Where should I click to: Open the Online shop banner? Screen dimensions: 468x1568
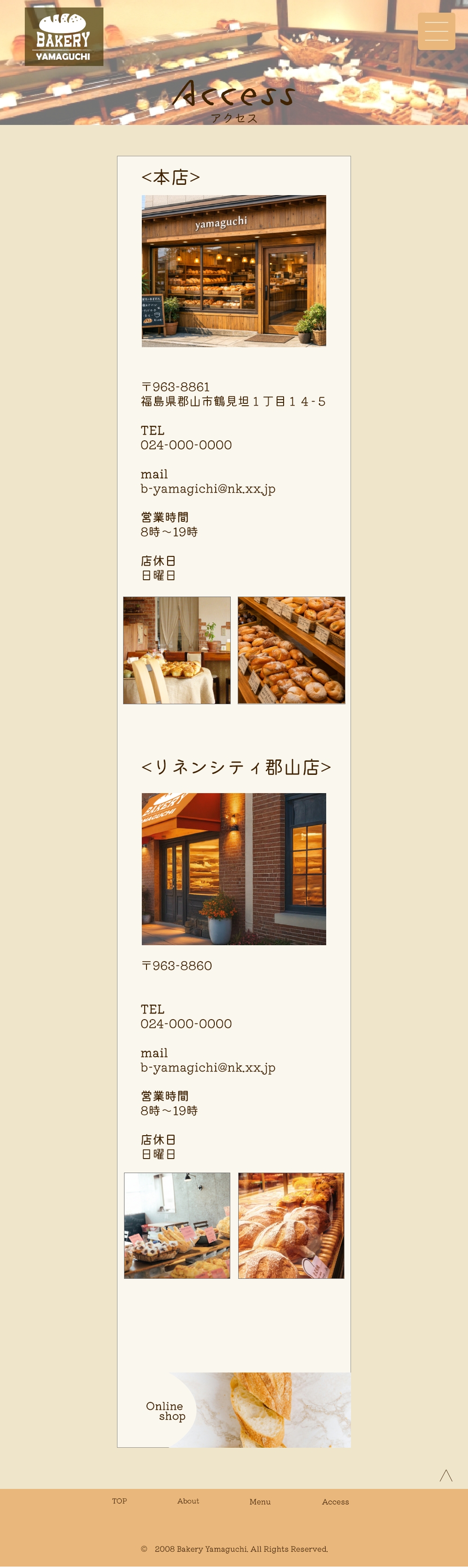tap(234, 1410)
